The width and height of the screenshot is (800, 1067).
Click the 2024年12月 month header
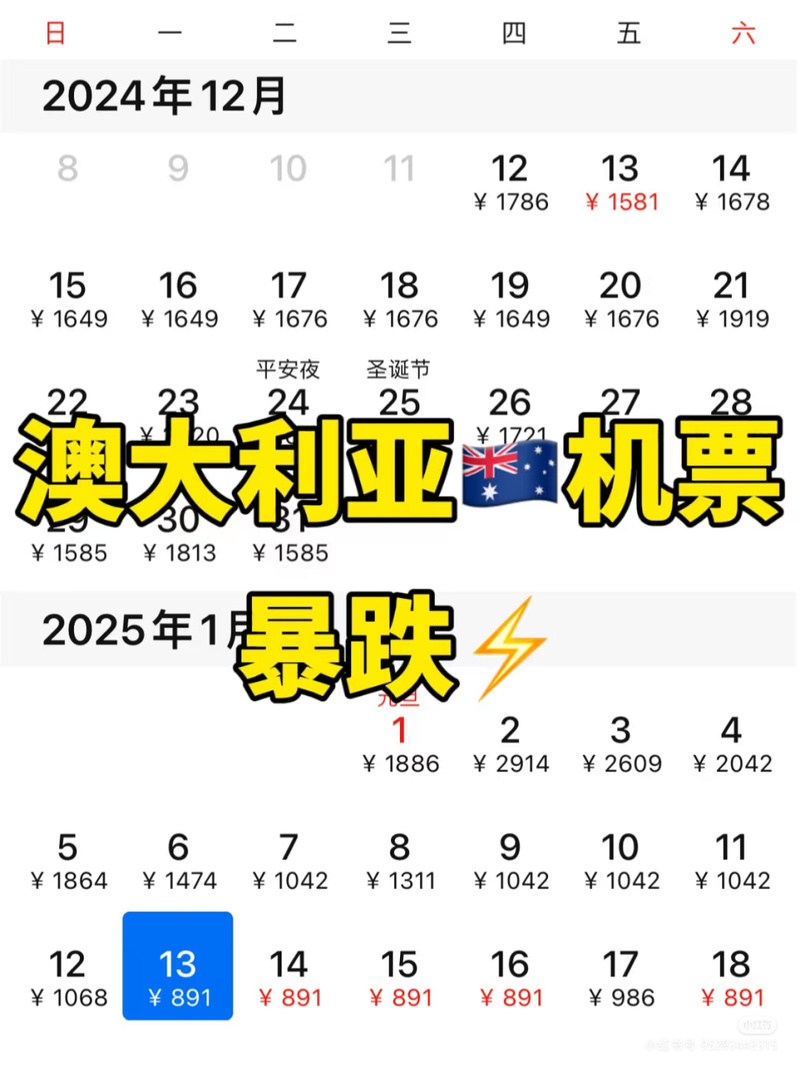tap(165, 96)
